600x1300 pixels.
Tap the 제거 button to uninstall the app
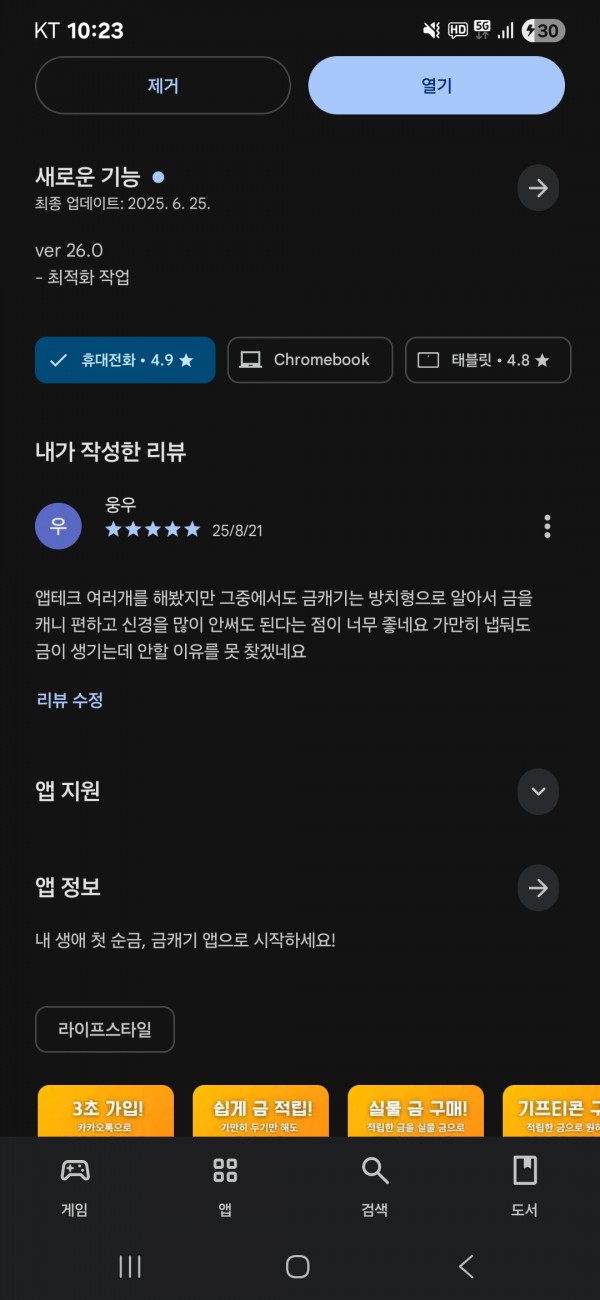tap(163, 86)
